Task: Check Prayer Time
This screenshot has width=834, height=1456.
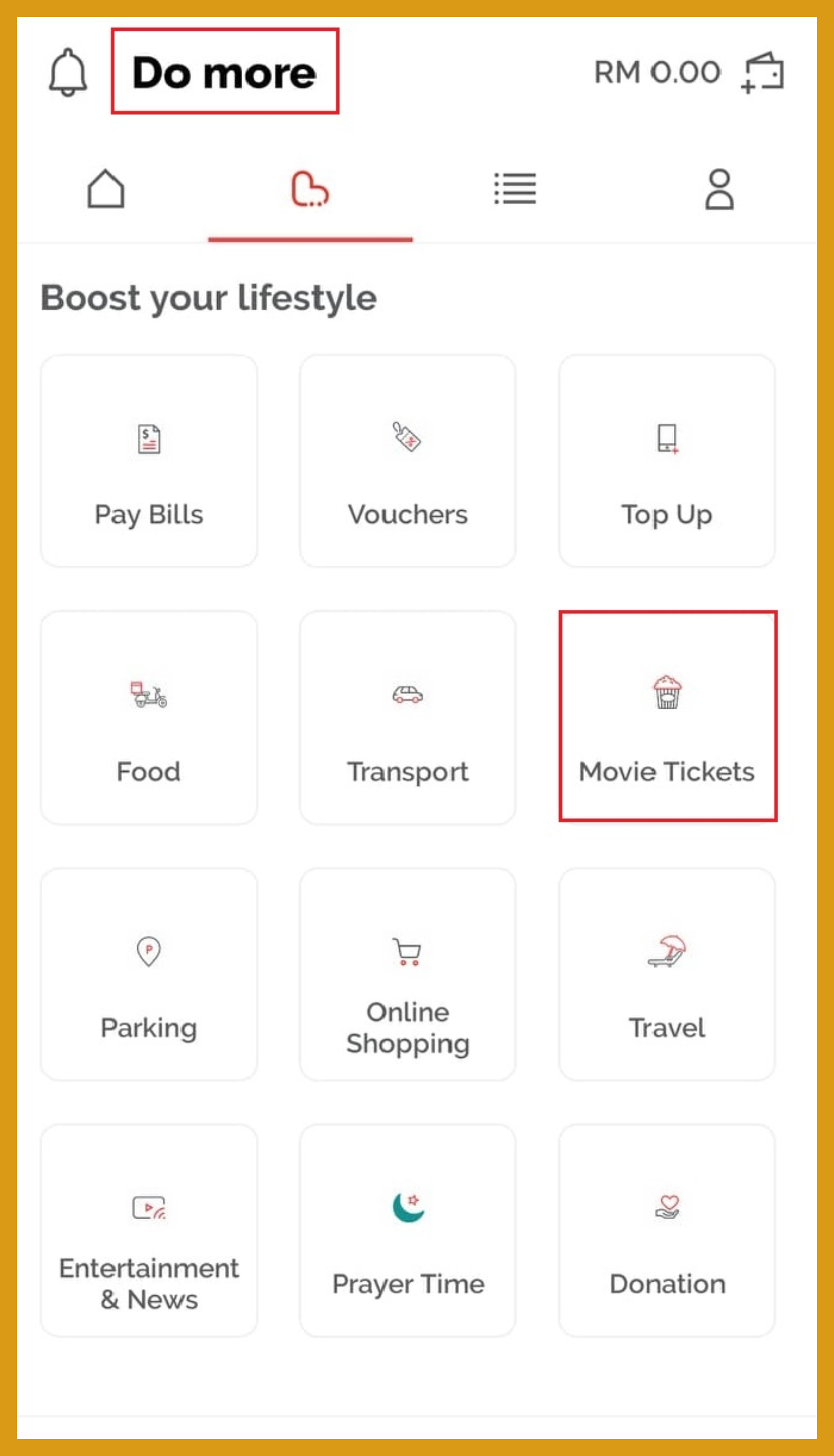Action: pos(407,1230)
